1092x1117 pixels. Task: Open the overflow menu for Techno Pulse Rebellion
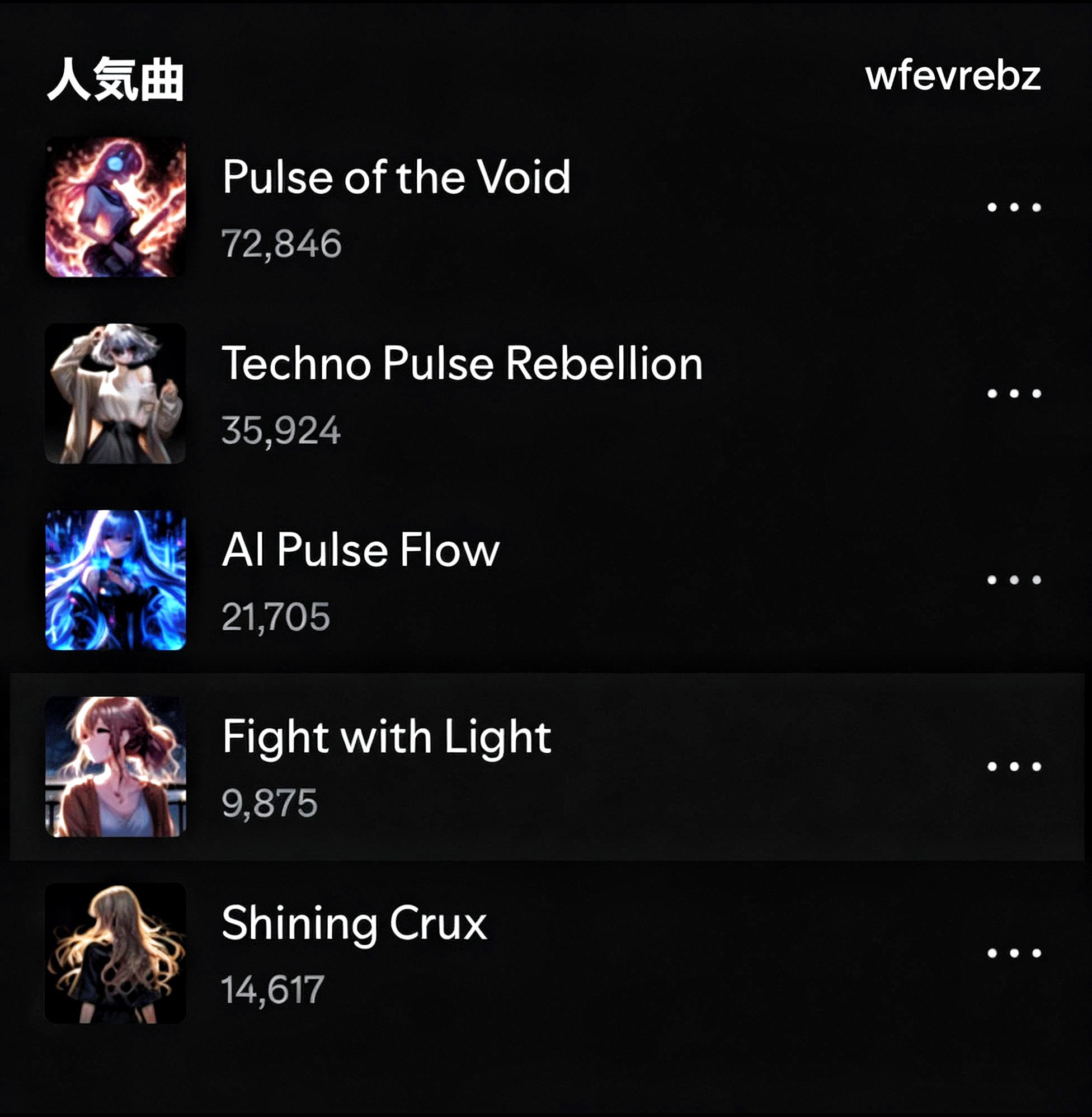(1014, 393)
